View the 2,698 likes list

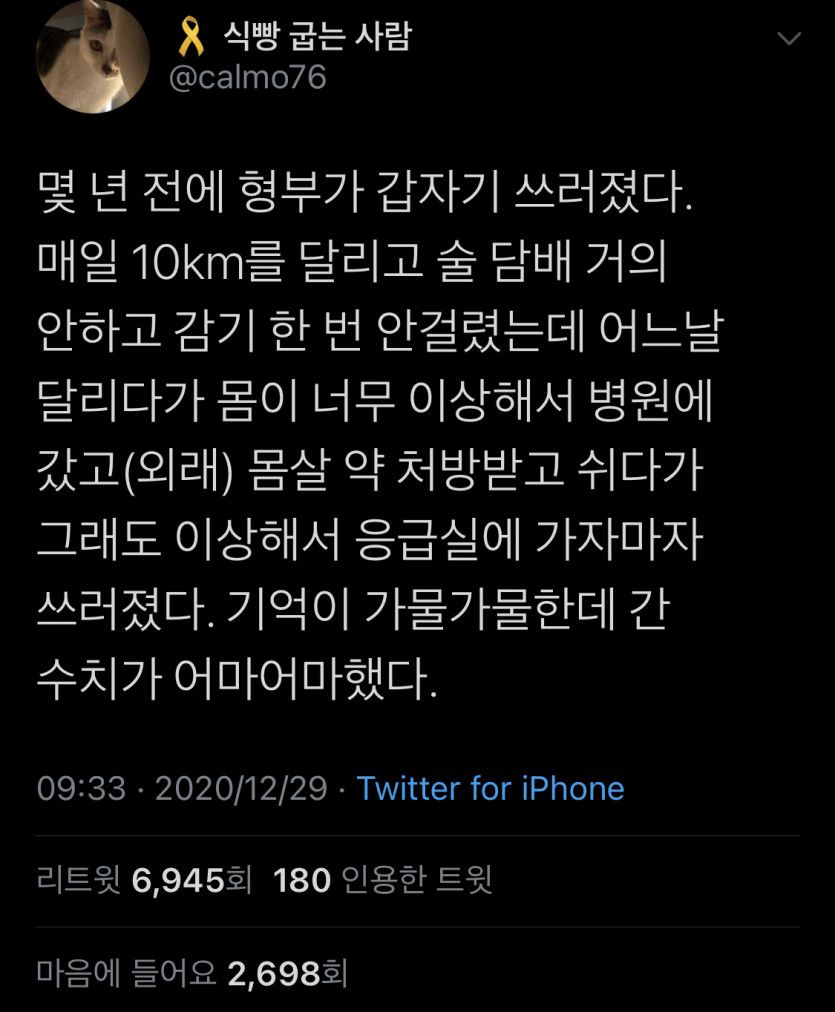tap(191, 971)
